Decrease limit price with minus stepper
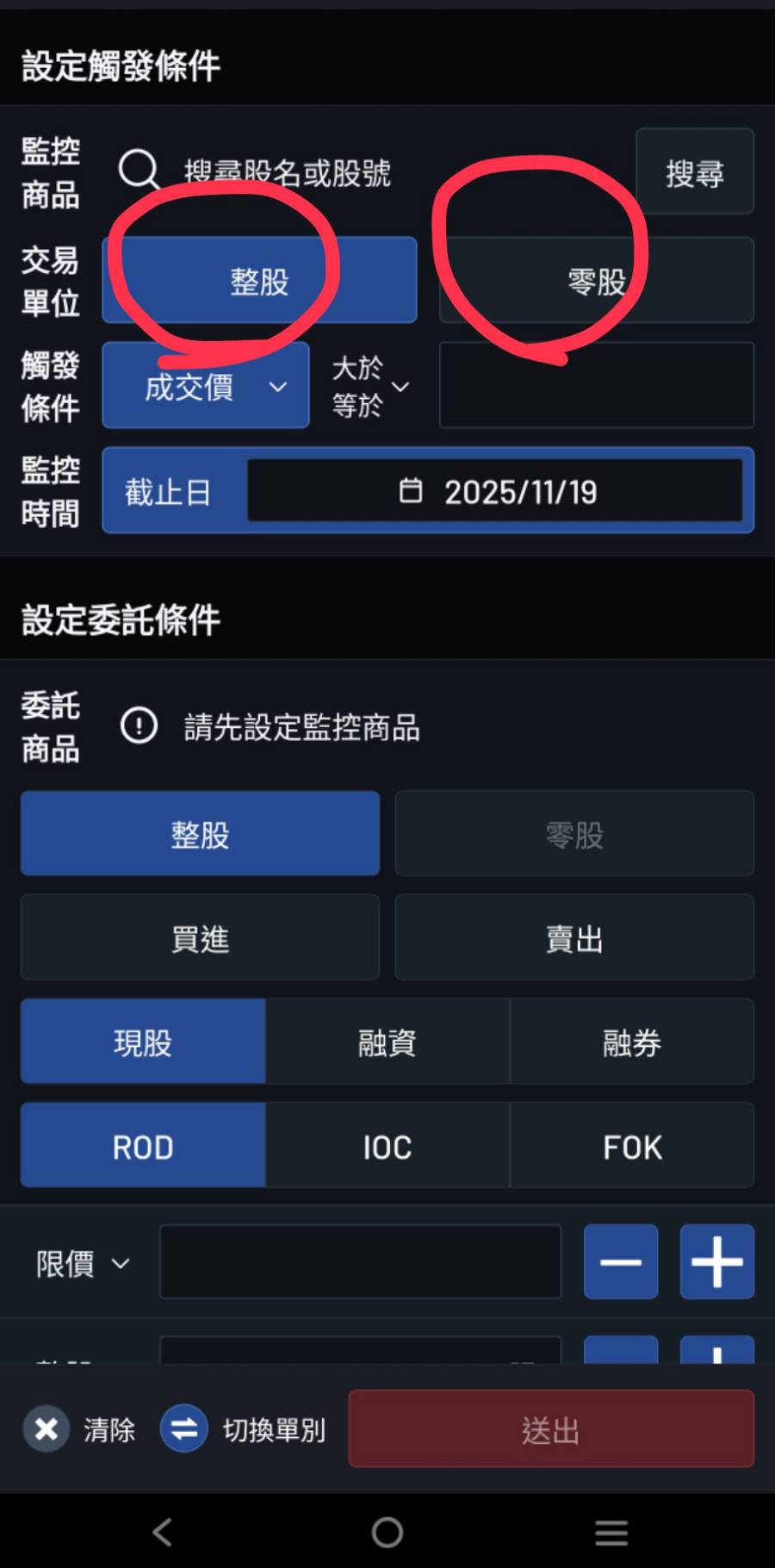This screenshot has width=775, height=1568. (x=620, y=1262)
